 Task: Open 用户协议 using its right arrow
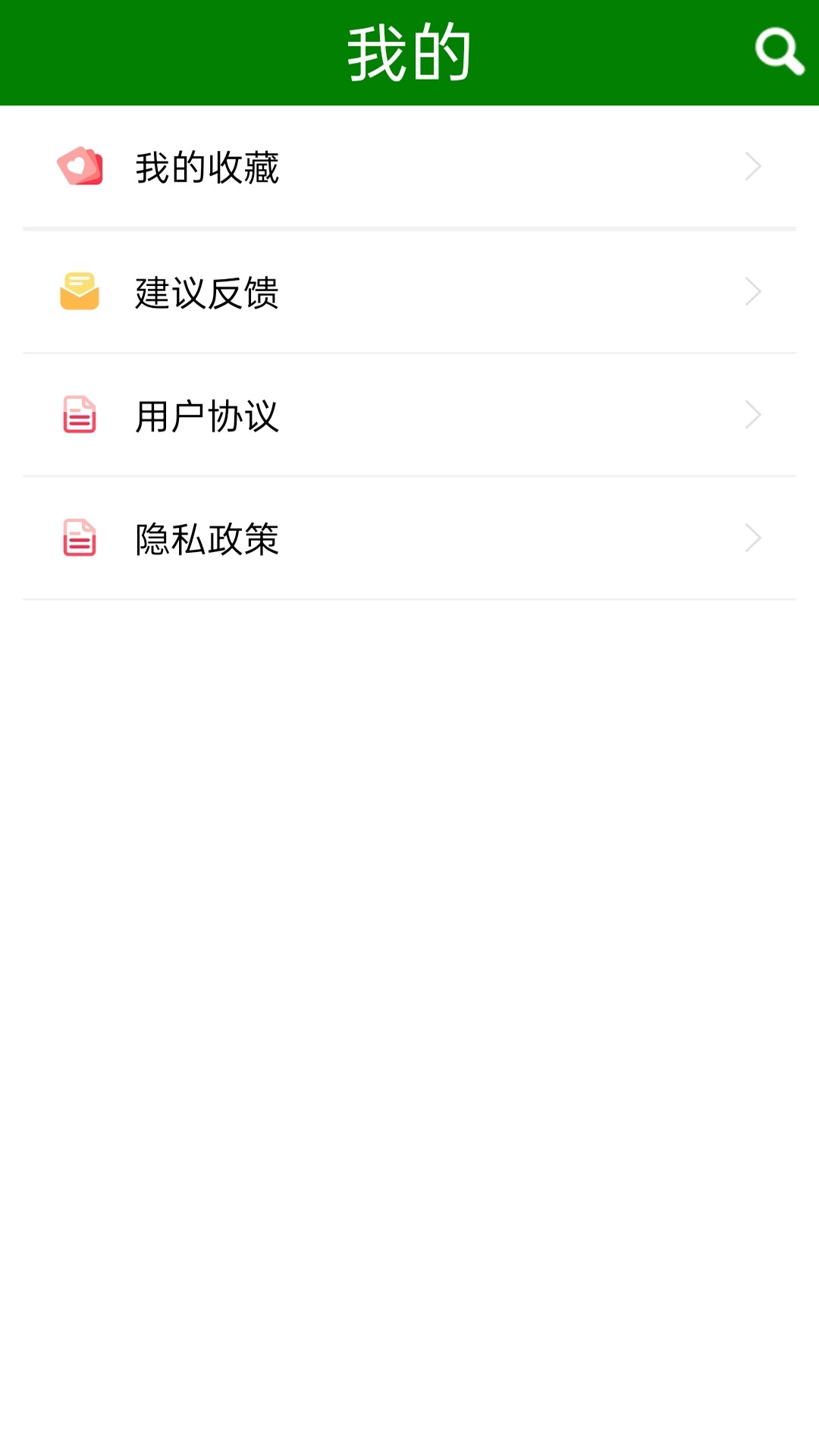click(751, 414)
